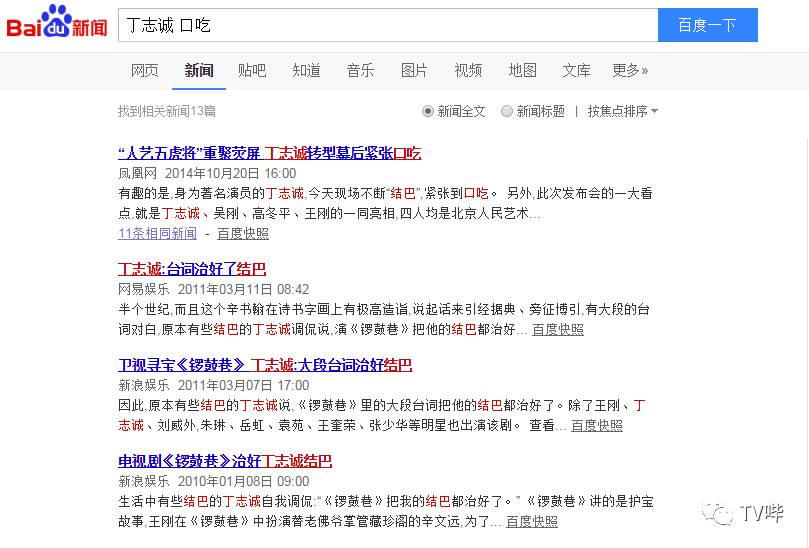Expand the 更多 menu
Viewport: 809px width, 548px height.
[630, 70]
